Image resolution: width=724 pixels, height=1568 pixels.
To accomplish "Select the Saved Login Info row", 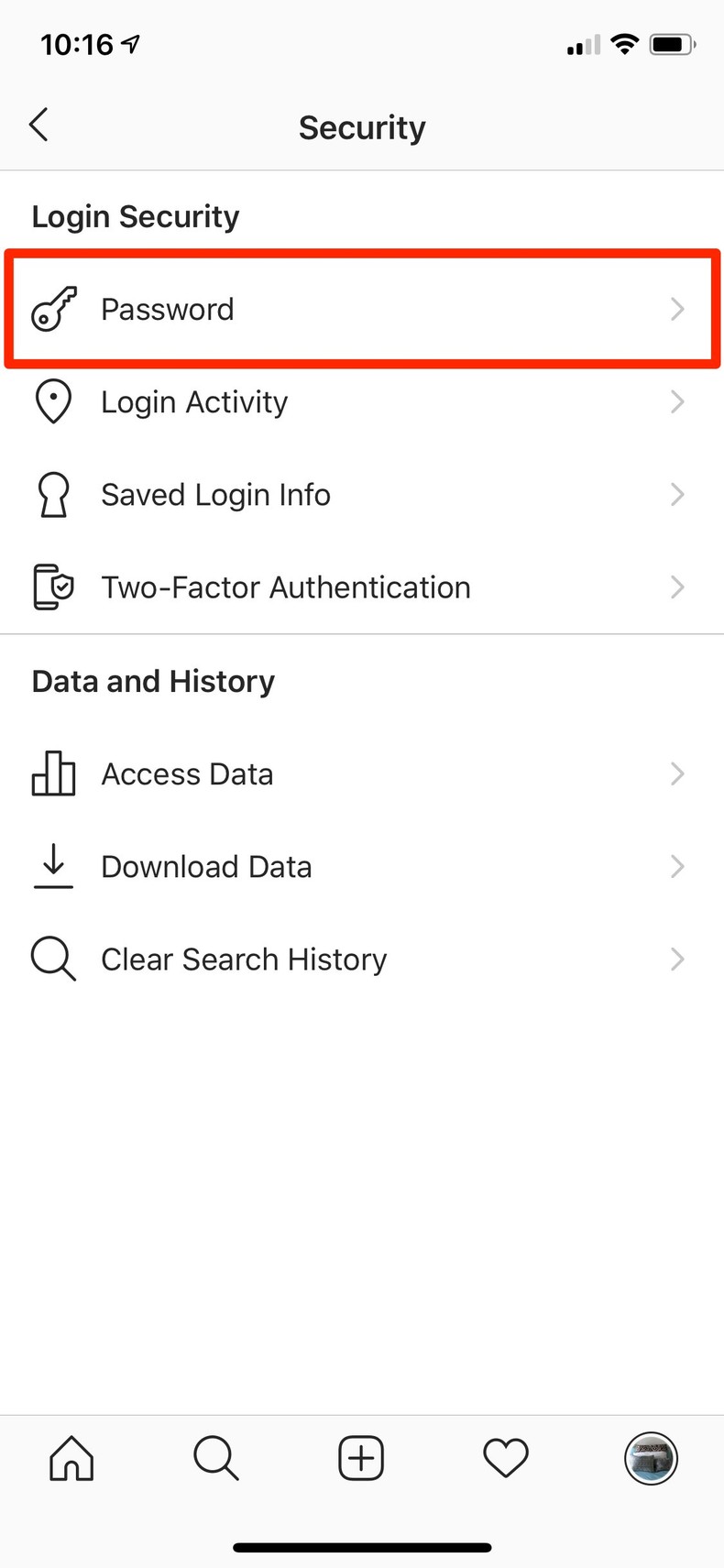I will click(215, 495).
